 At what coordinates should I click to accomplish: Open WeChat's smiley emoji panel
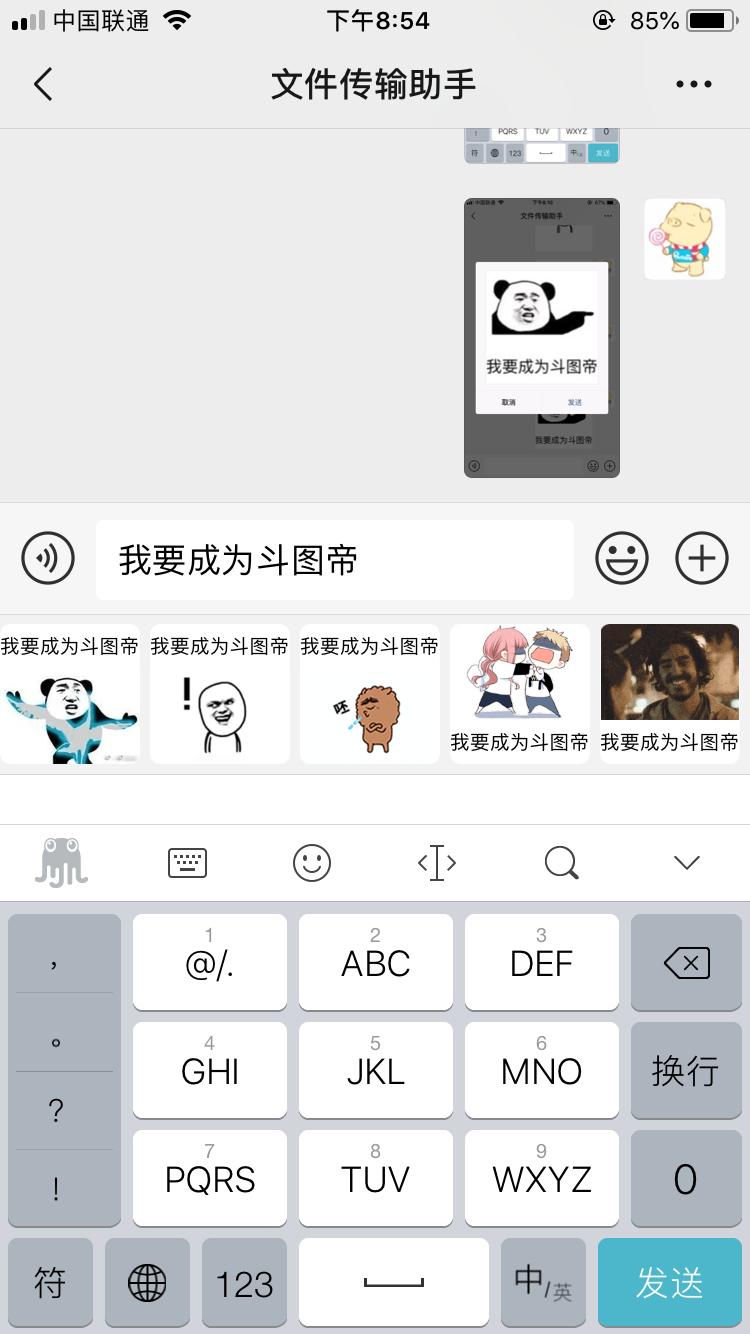(621, 558)
